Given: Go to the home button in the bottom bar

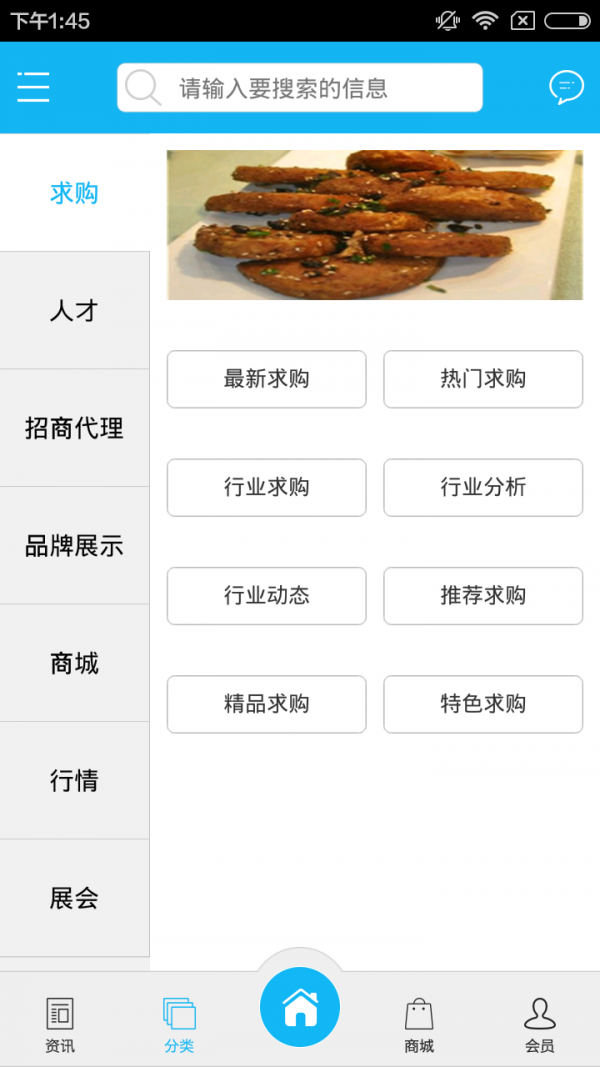Looking at the screenshot, I should pyautogui.click(x=300, y=1009).
